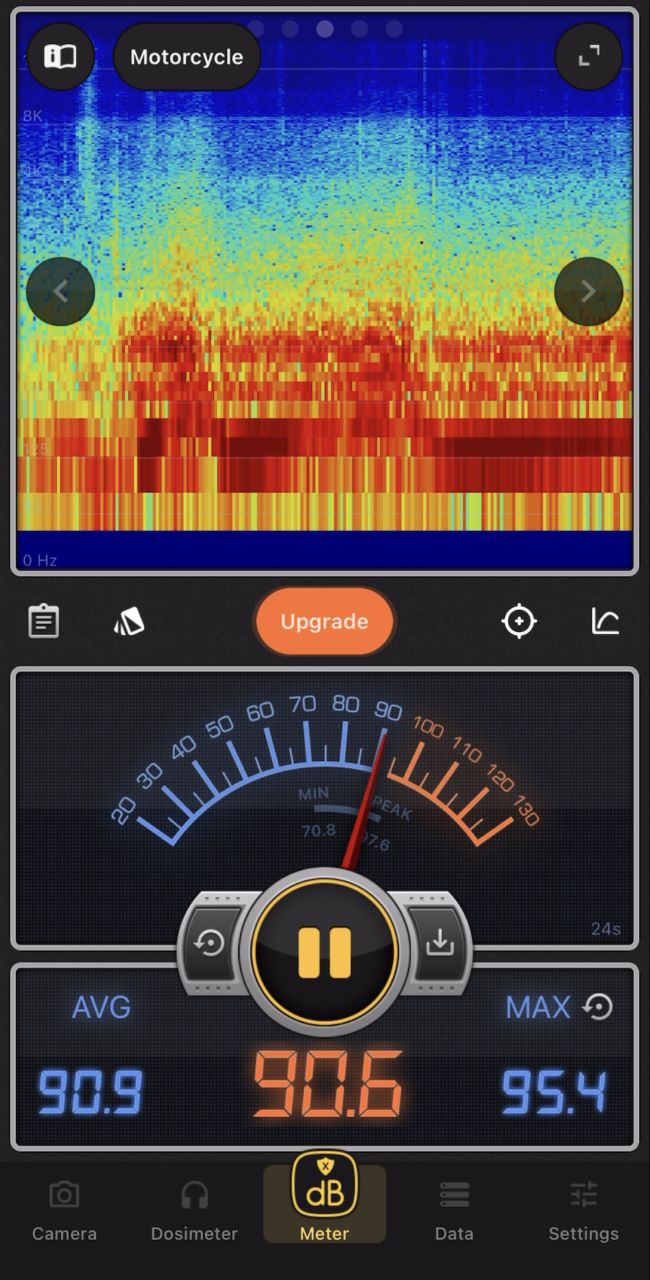Open the themes swatch icon
The width and height of the screenshot is (650, 1280).
129,622
